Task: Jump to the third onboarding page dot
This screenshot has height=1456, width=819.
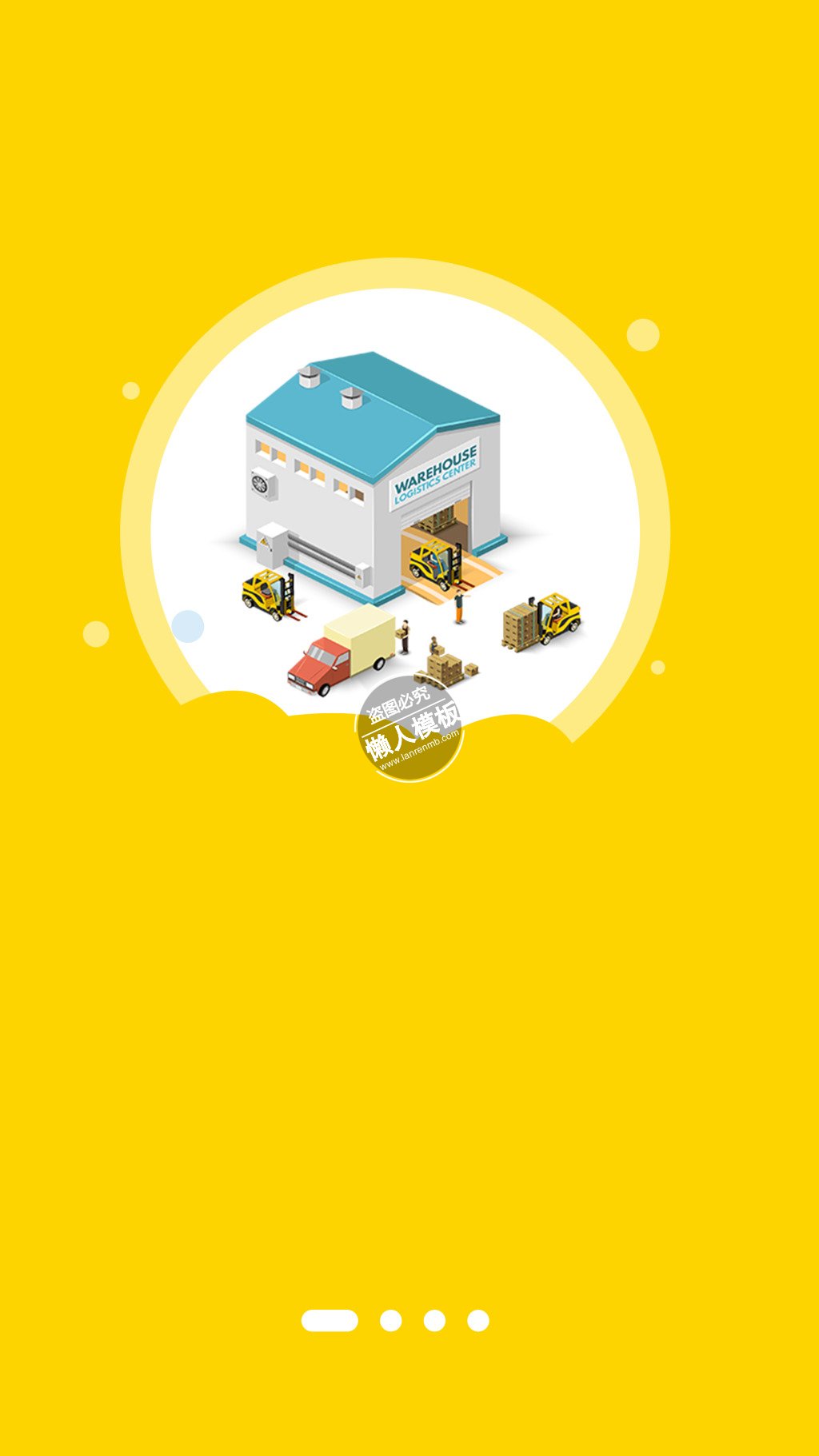Action: pos(434,1320)
